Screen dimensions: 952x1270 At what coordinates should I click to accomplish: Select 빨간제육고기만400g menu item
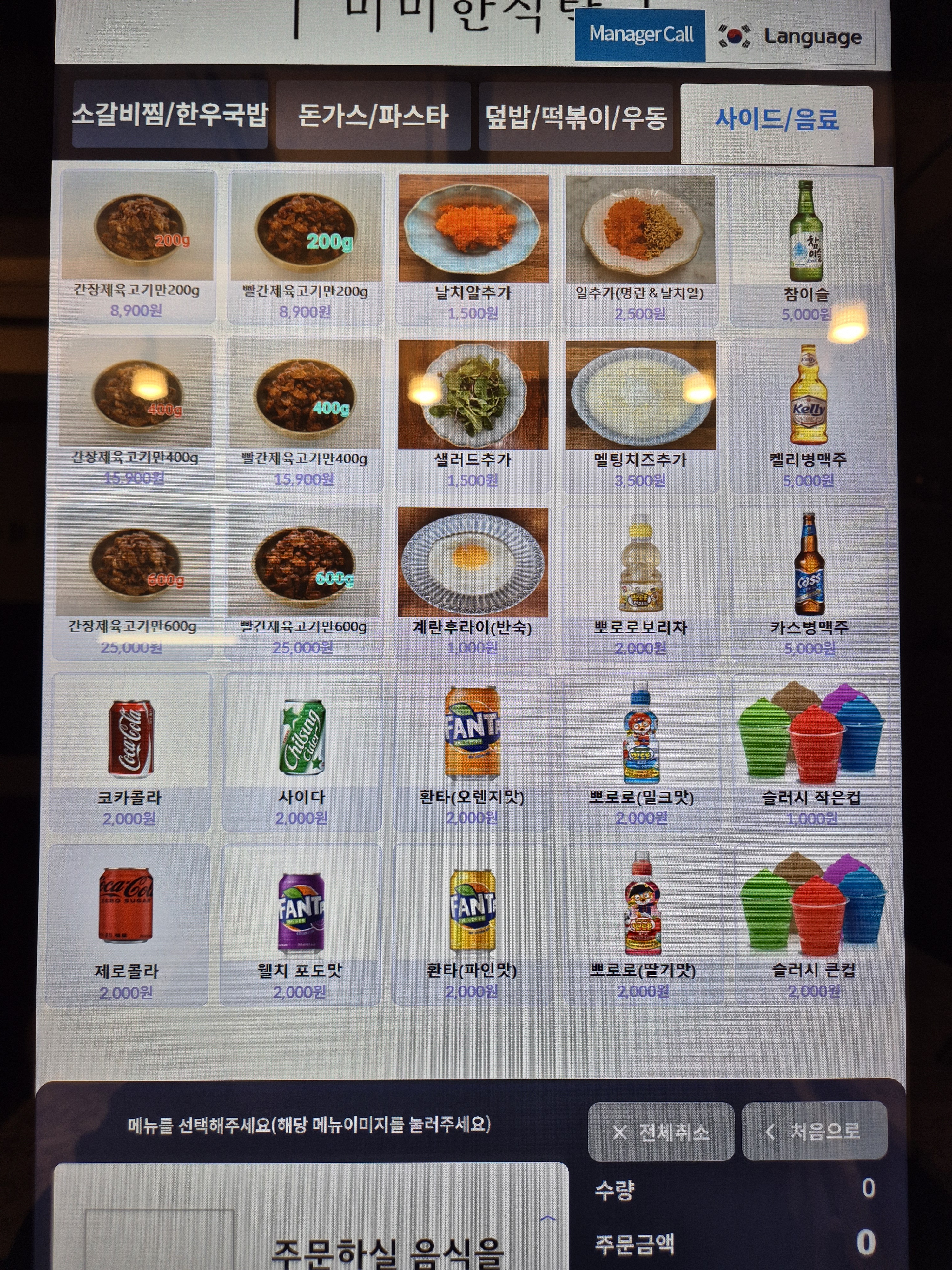pyautogui.click(x=304, y=413)
